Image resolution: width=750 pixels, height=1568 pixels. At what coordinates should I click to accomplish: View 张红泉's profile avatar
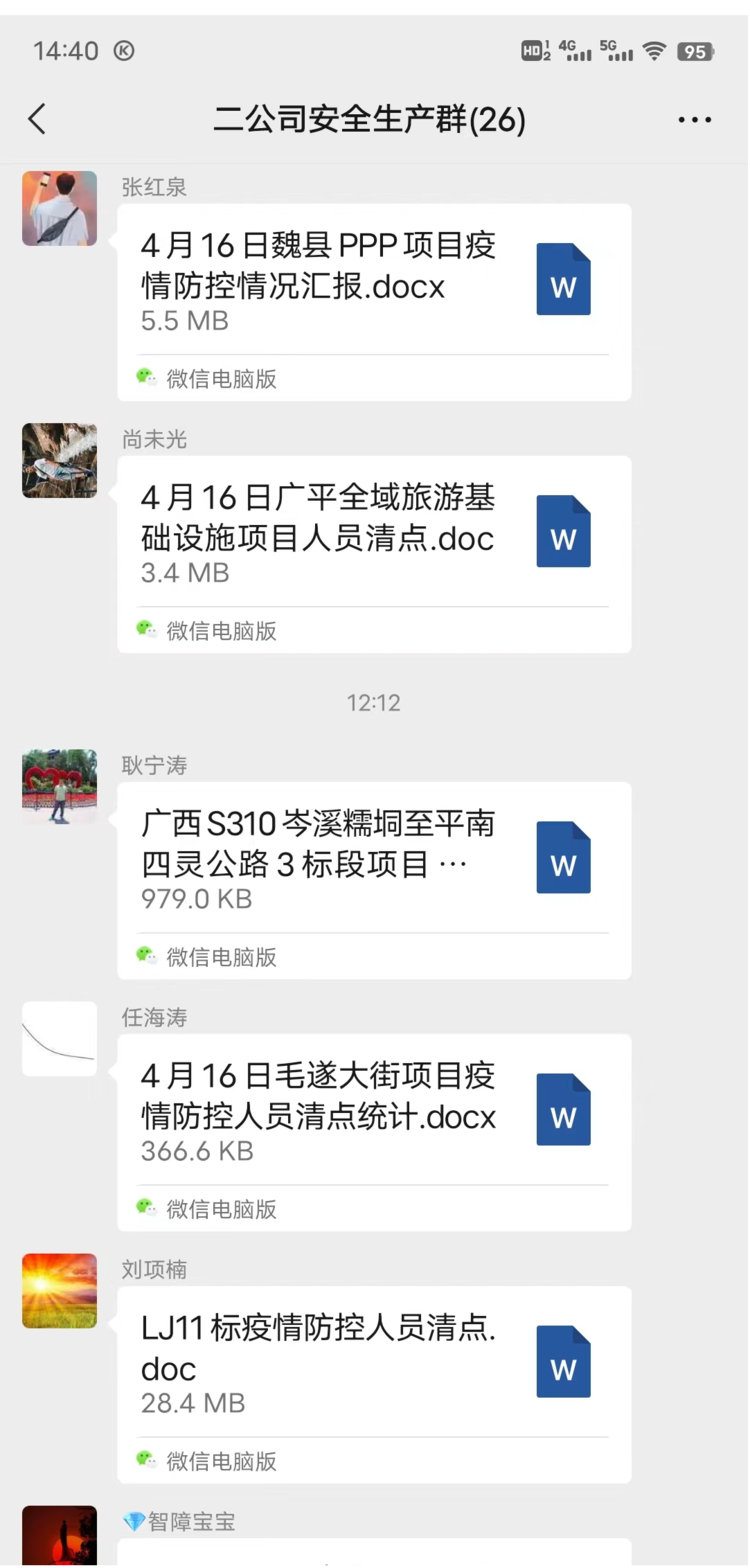[x=60, y=208]
